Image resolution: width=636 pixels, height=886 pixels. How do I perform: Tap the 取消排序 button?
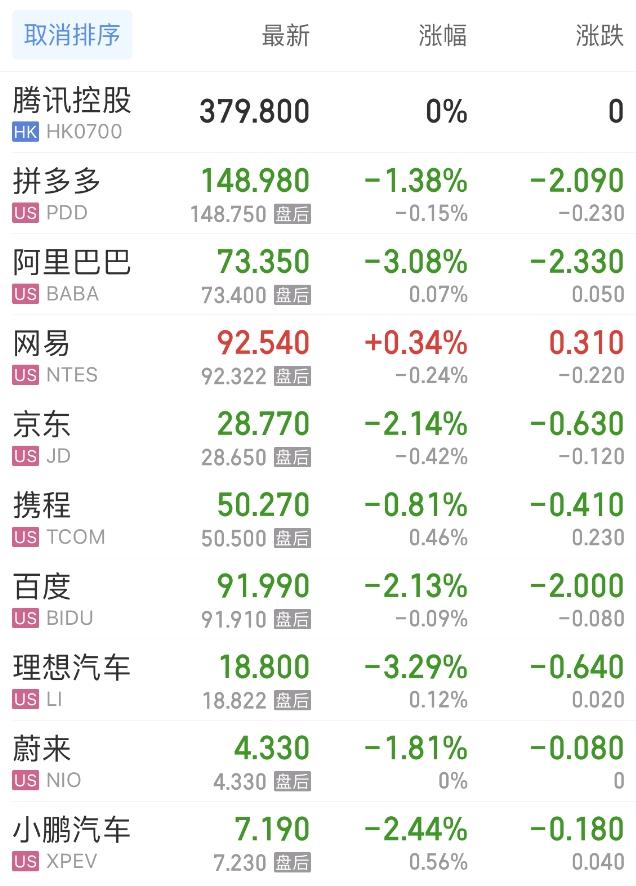tap(72, 35)
